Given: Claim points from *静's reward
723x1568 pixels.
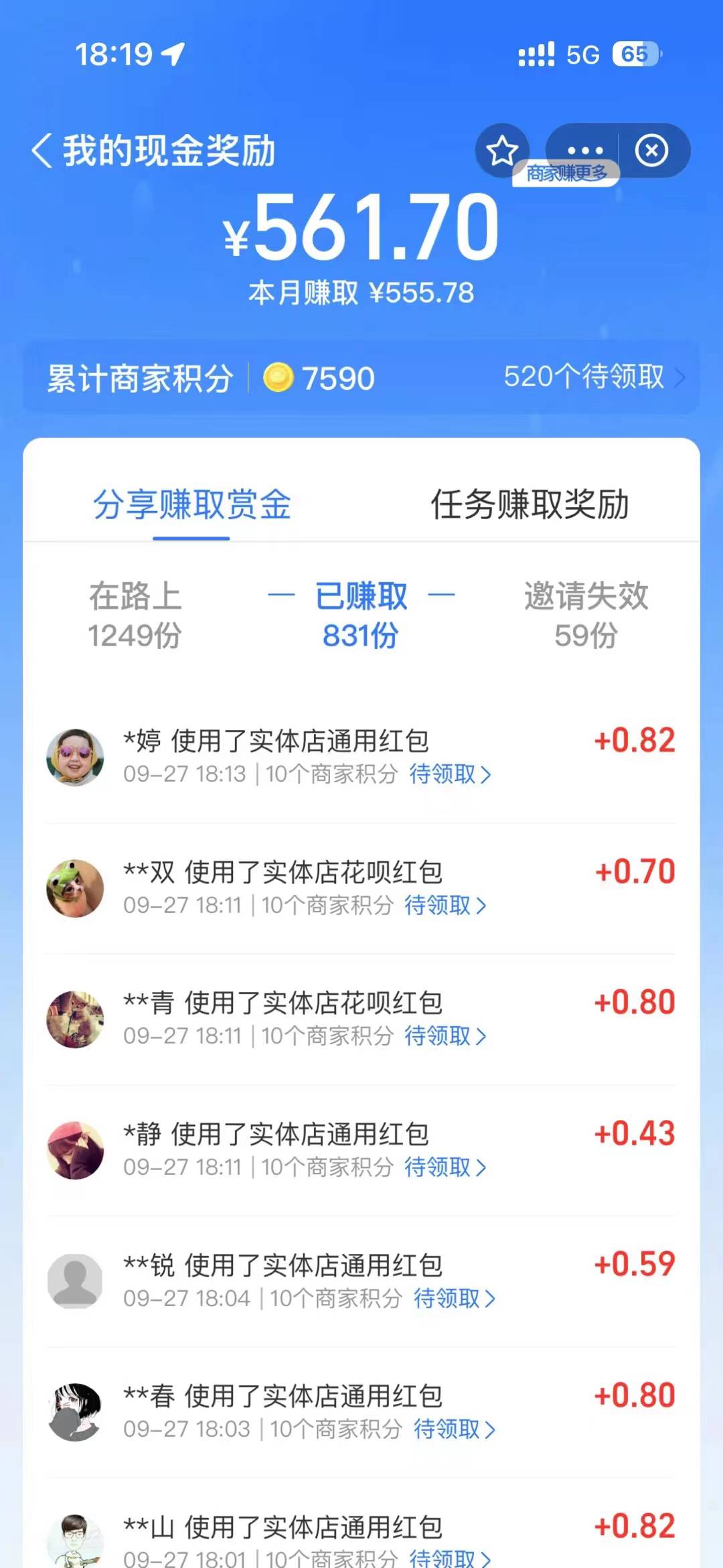Looking at the screenshot, I should point(445,1167).
